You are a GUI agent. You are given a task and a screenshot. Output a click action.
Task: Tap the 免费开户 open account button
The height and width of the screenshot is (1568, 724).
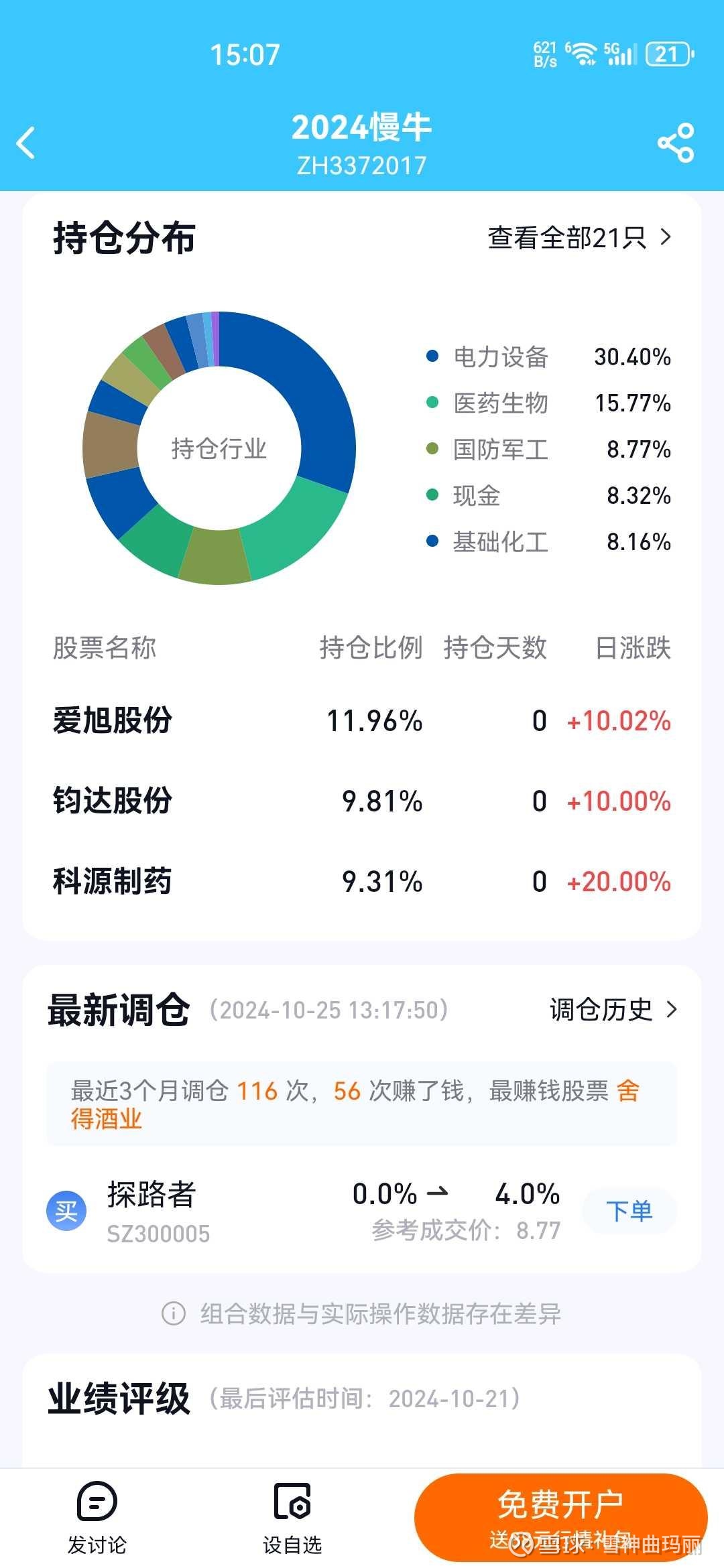tap(560, 1517)
